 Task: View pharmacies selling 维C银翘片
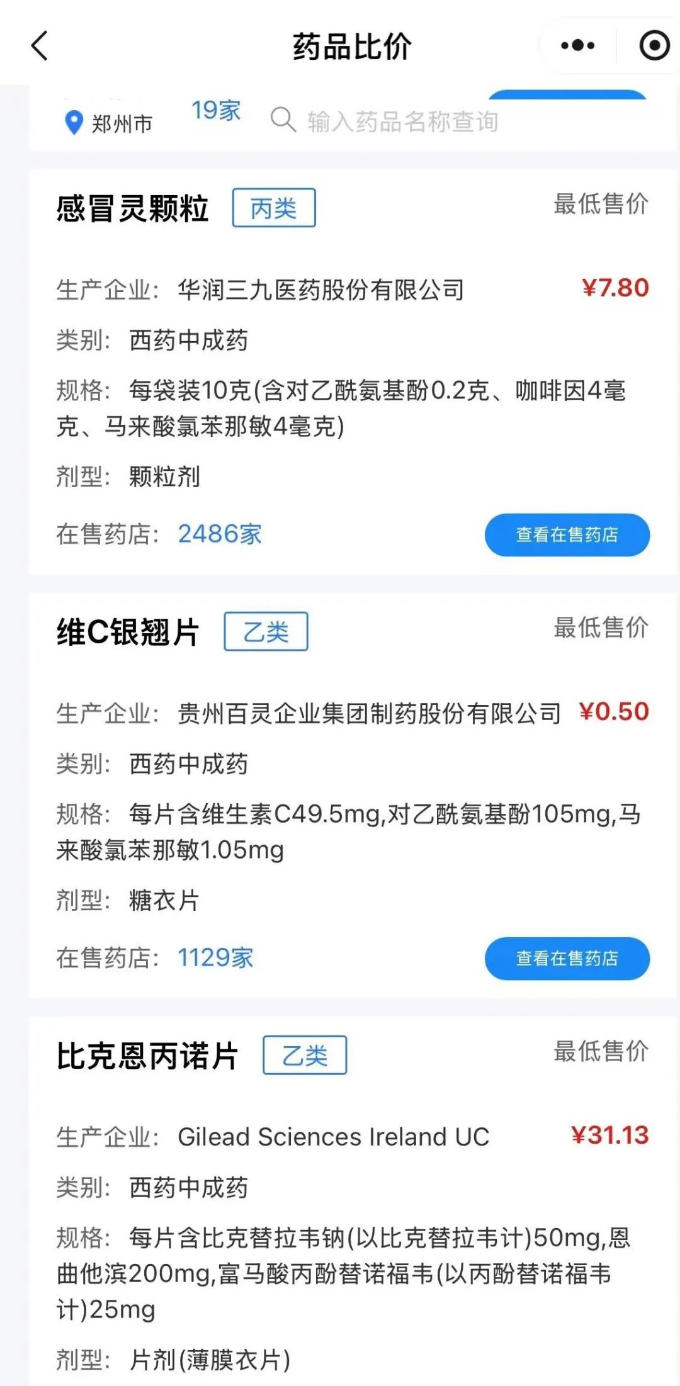coord(567,958)
